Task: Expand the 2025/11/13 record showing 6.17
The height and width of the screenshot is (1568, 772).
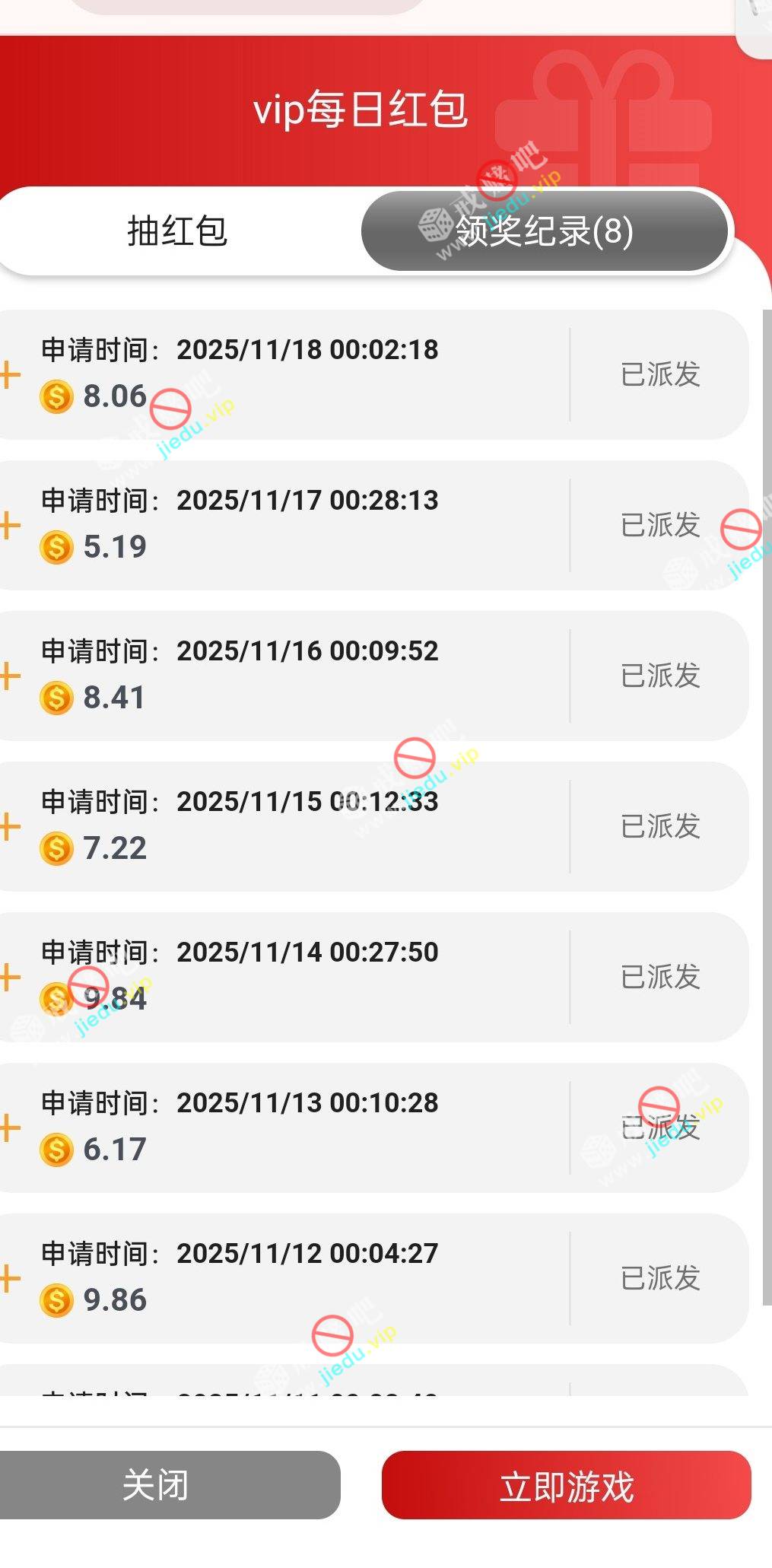Action: tap(9, 1127)
